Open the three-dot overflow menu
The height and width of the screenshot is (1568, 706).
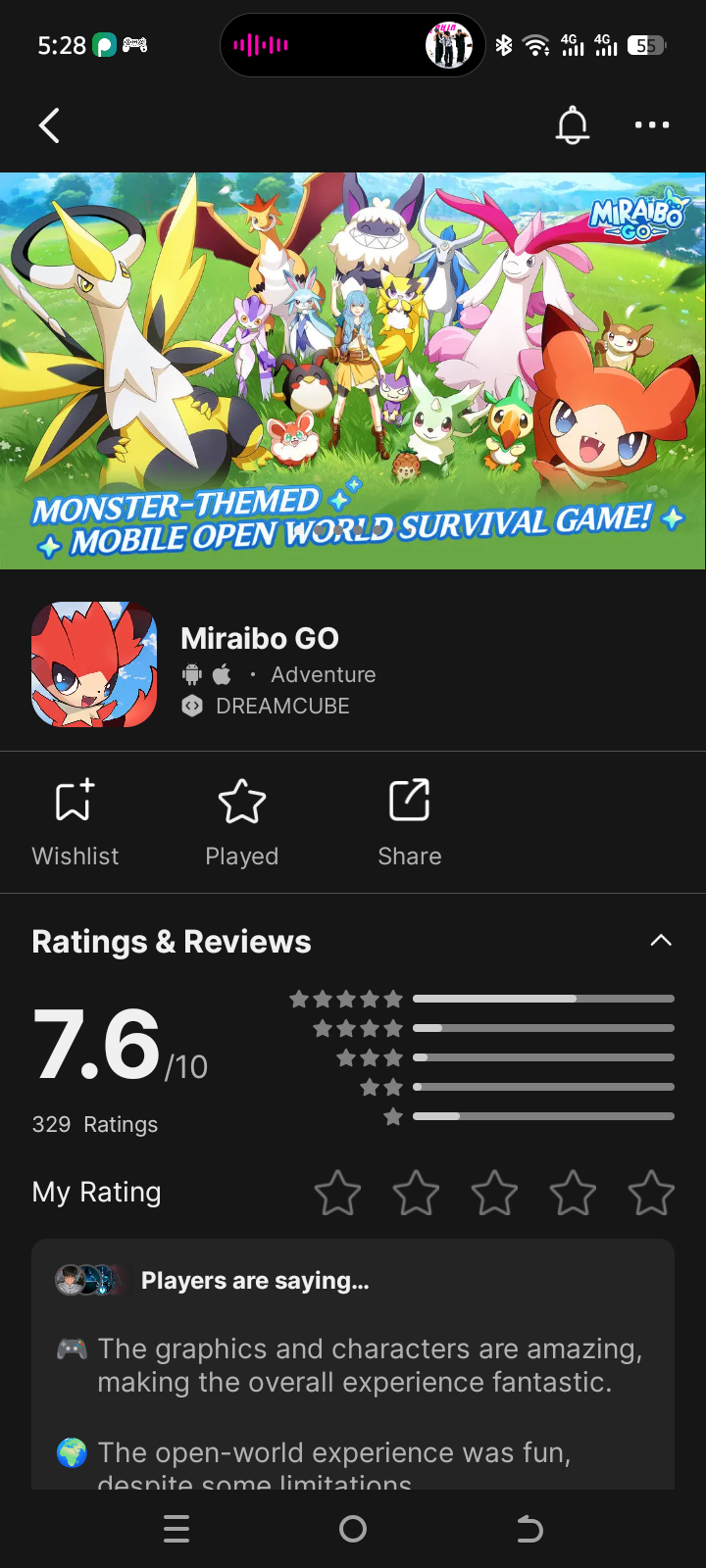(651, 125)
